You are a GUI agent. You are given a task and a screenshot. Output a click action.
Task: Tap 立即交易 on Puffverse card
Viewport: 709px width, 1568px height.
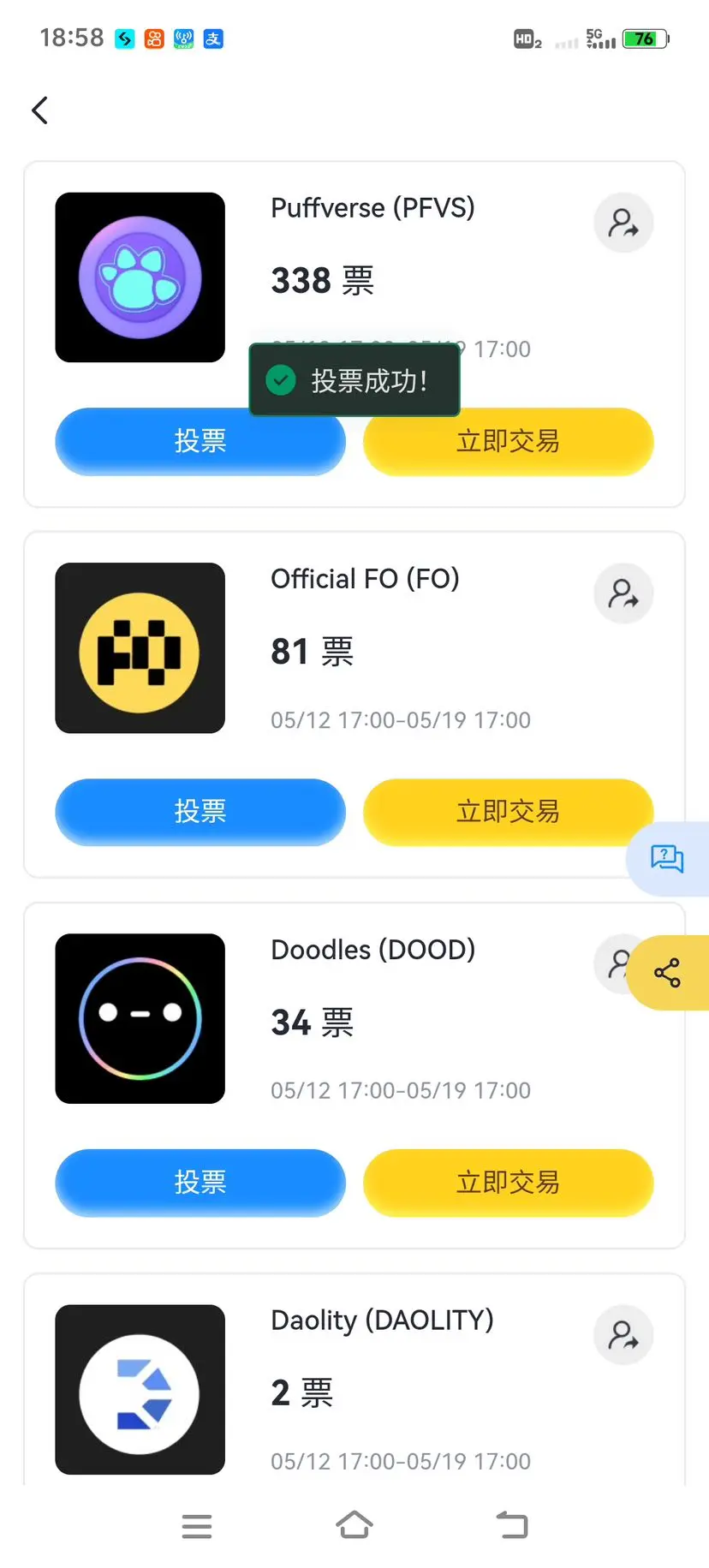coord(509,441)
